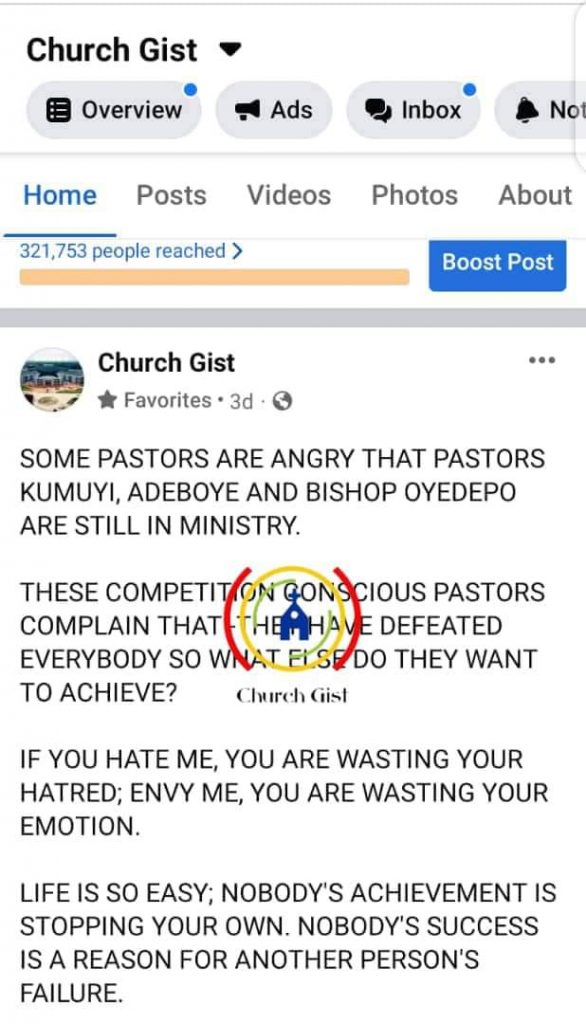Switch to the Photos tab
The height and width of the screenshot is (1024, 586).
[415, 195]
